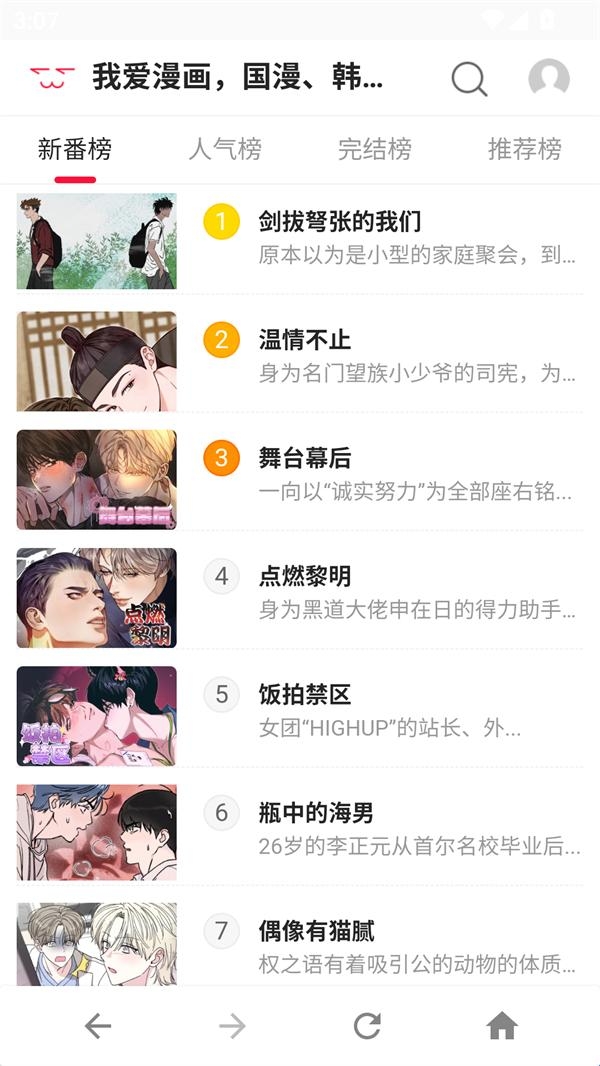Open the comic 饭拍禁区
The image size is (600, 1066).
(x=305, y=694)
